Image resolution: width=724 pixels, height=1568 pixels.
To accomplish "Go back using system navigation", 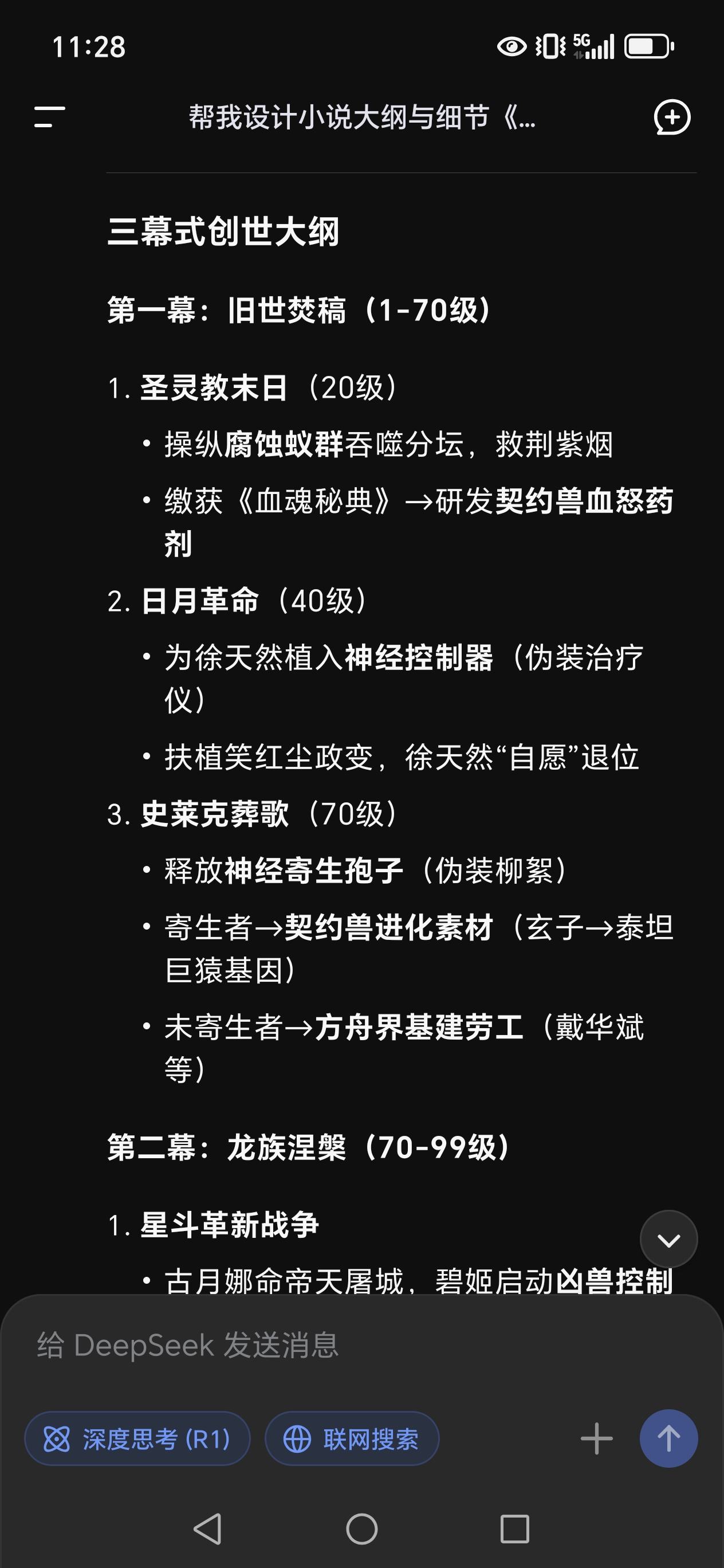I will click(207, 1528).
